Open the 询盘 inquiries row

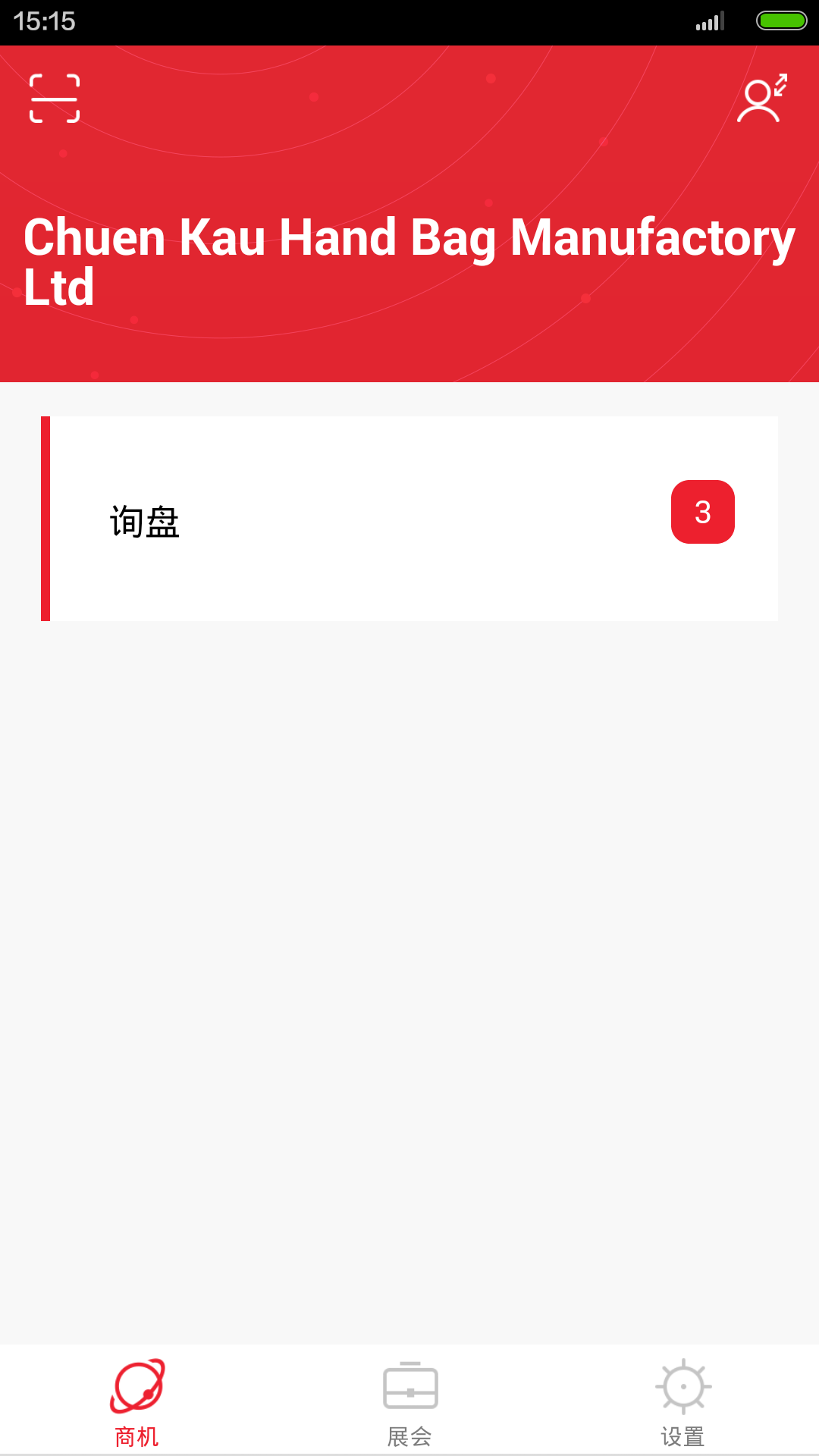(x=409, y=519)
